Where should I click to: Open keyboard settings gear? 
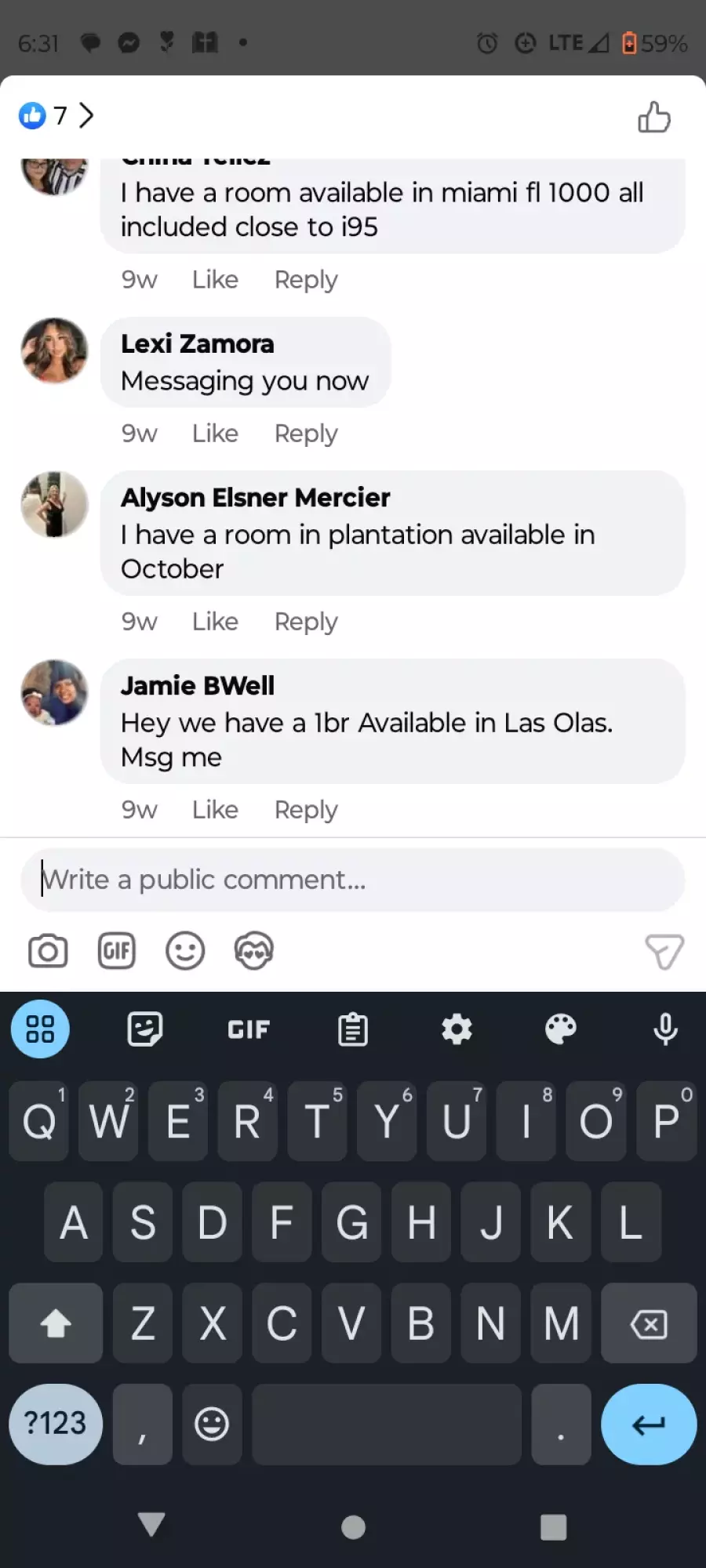click(x=457, y=1029)
